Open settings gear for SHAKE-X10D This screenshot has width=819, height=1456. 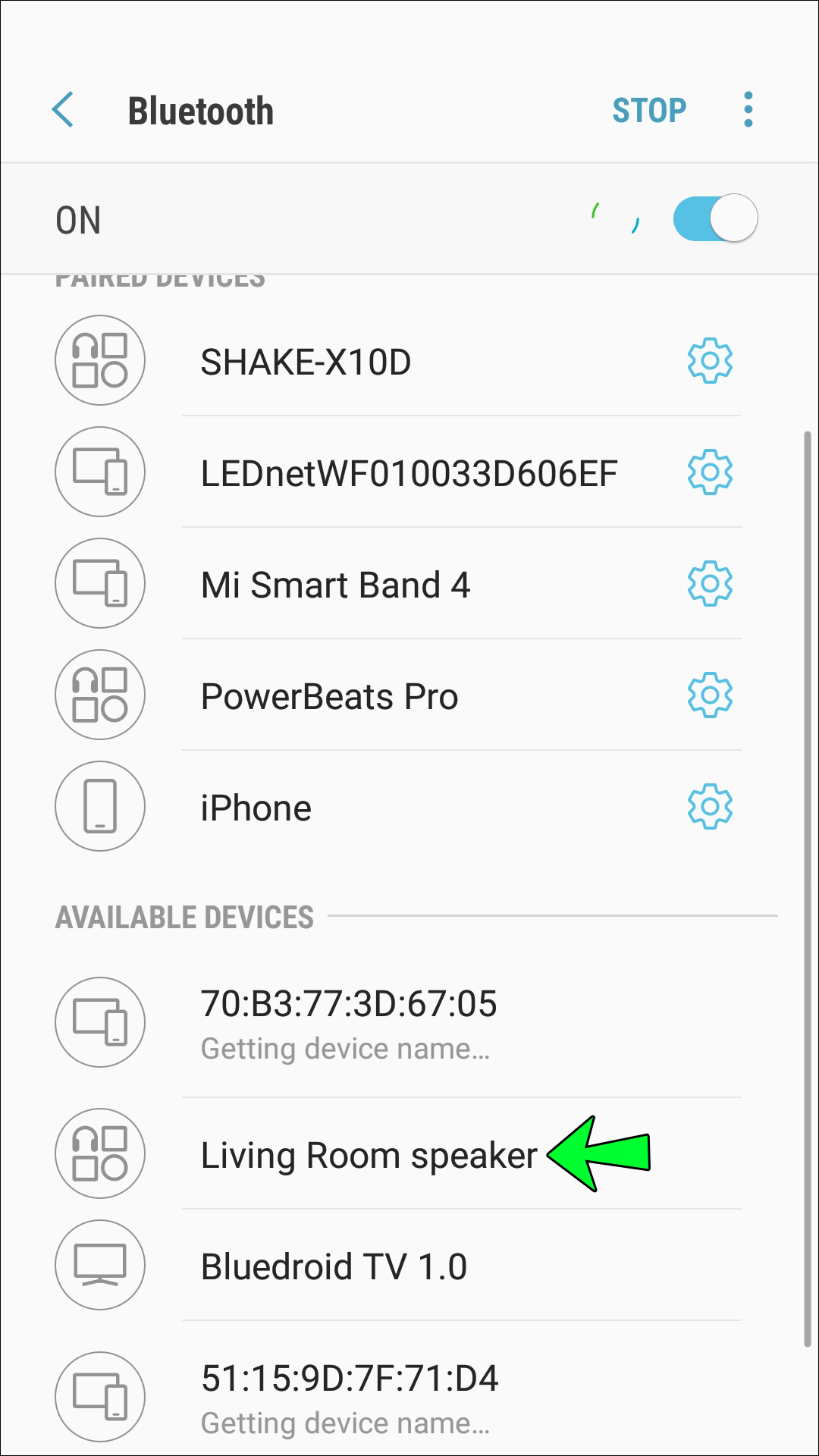point(710,361)
